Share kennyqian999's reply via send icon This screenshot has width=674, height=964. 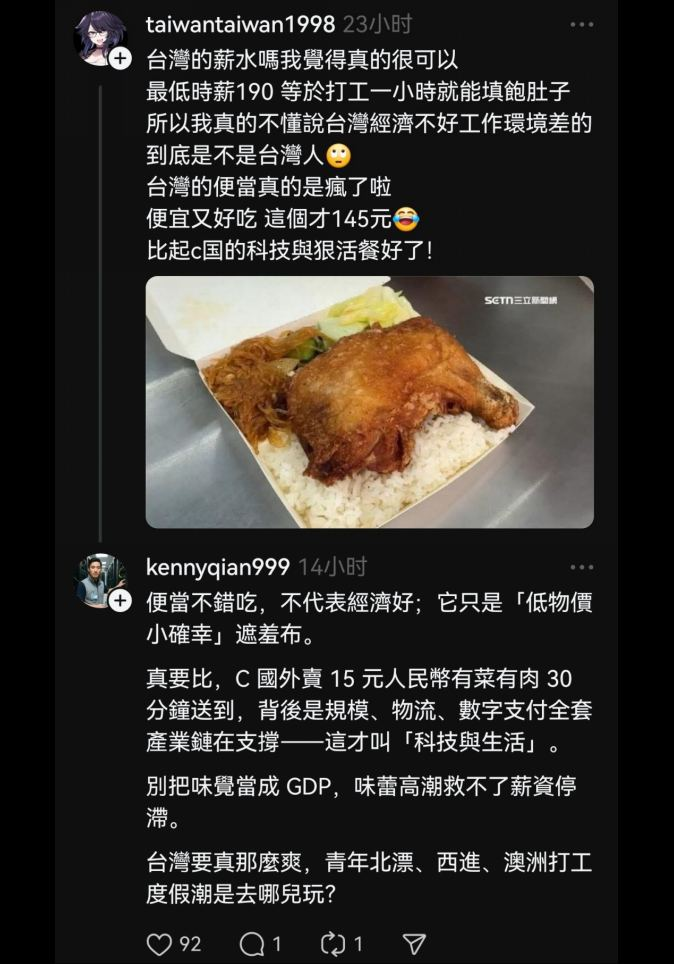coord(414,943)
